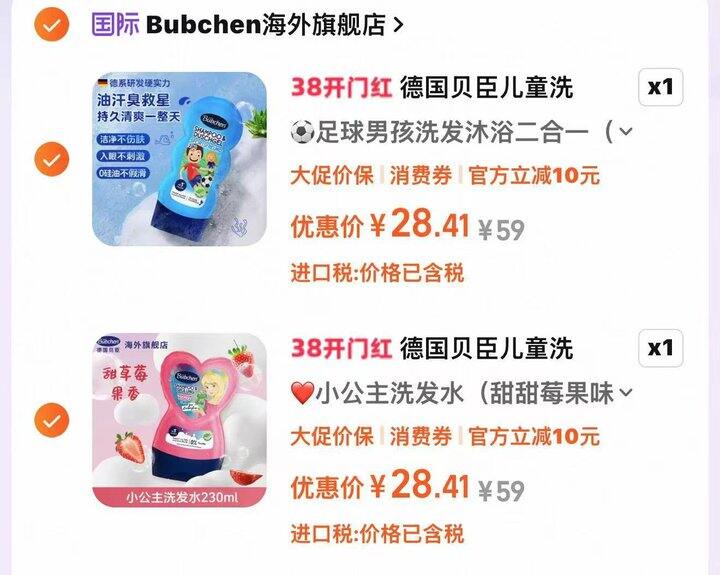The height and width of the screenshot is (575, 720).
Task: Expand the 小公主洗发水 variant selector
Action: coord(462,393)
